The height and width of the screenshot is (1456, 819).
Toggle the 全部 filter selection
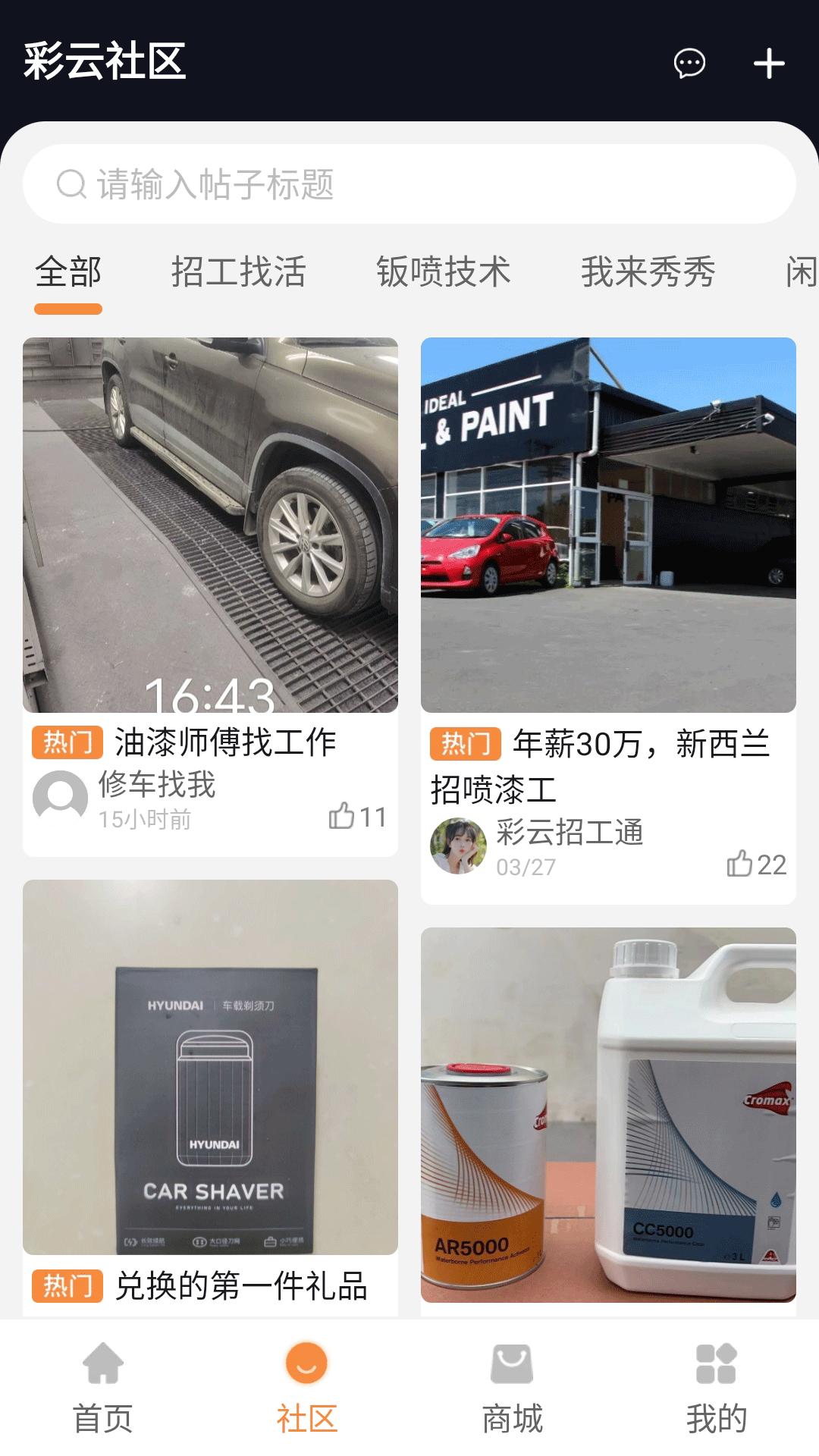(x=70, y=274)
